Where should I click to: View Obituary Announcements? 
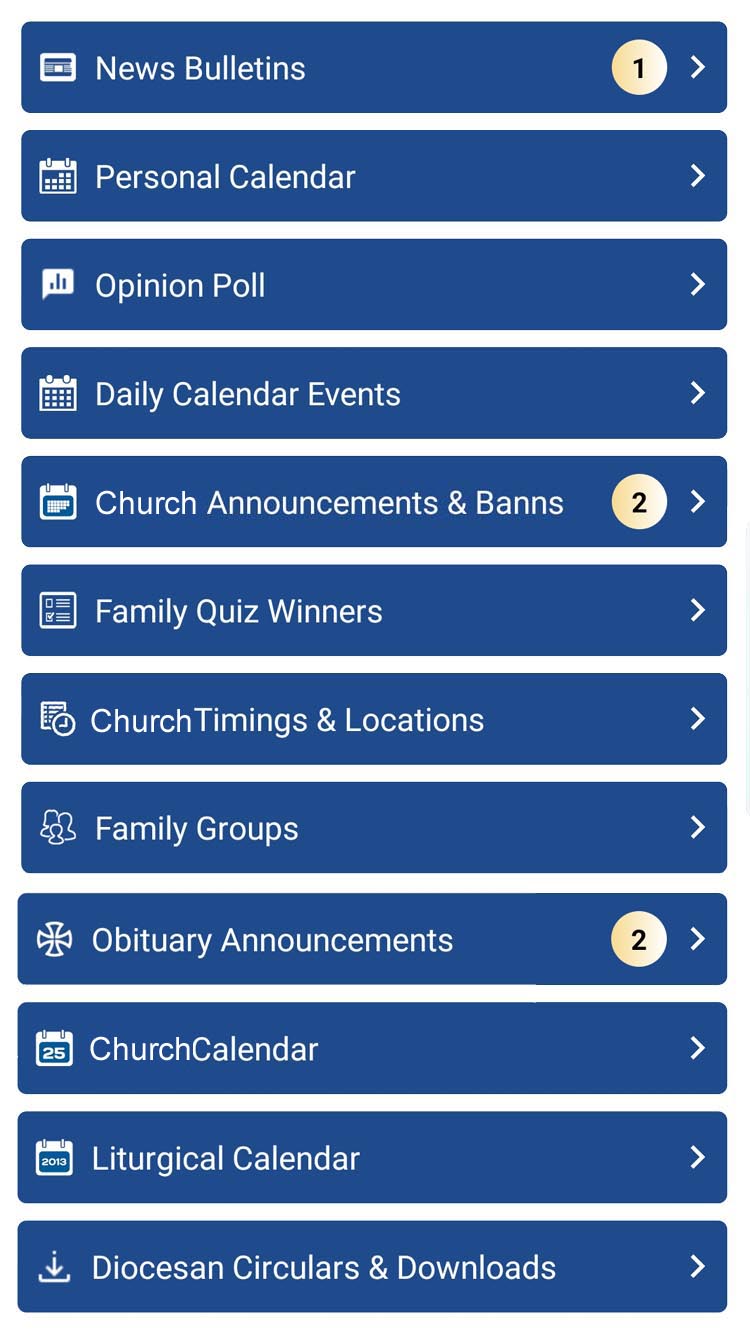[373, 939]
